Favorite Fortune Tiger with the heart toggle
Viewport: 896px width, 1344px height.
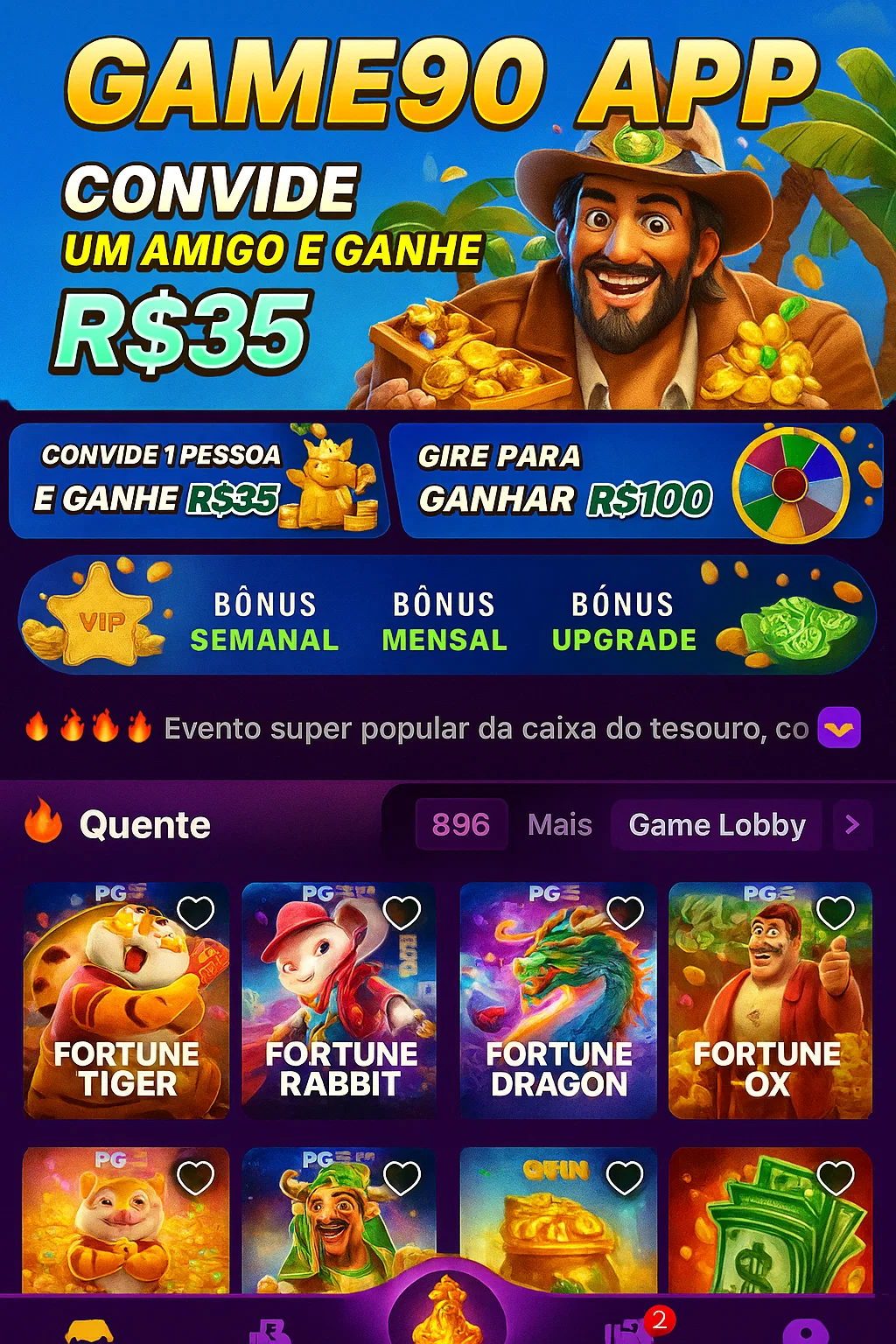[x=196, y=913]
